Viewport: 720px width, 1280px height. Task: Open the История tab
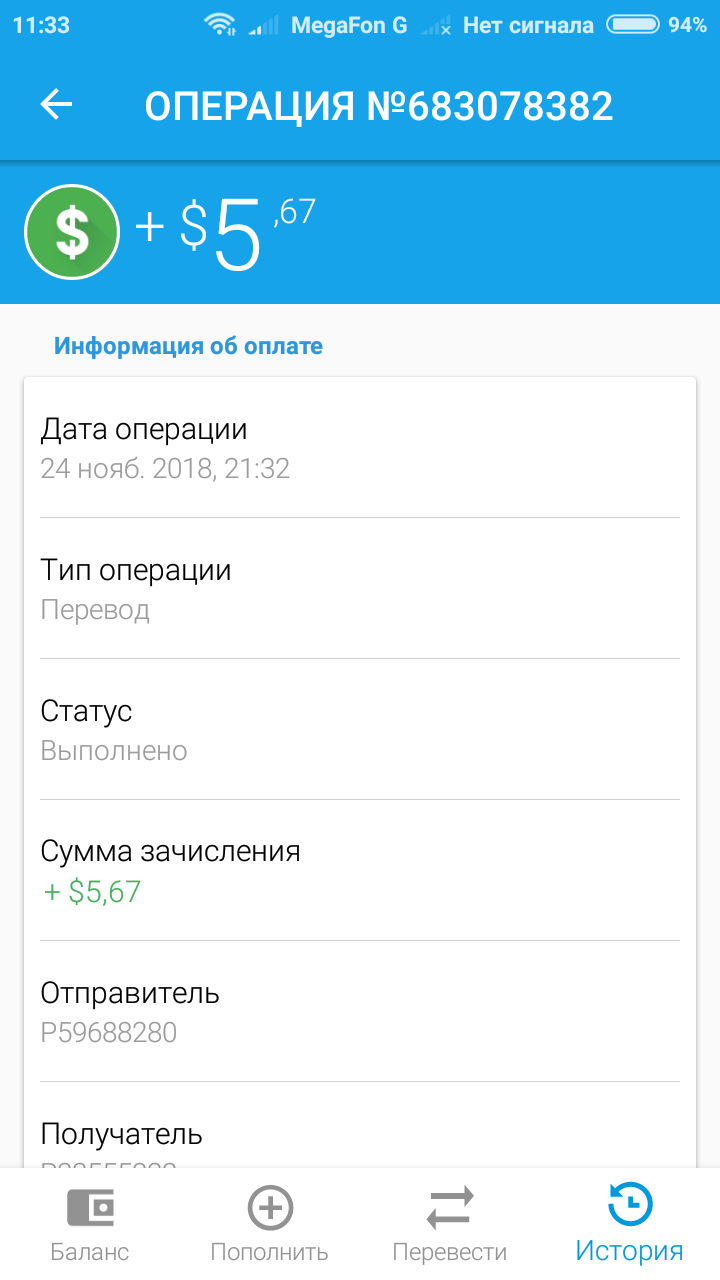point(630,1224)
